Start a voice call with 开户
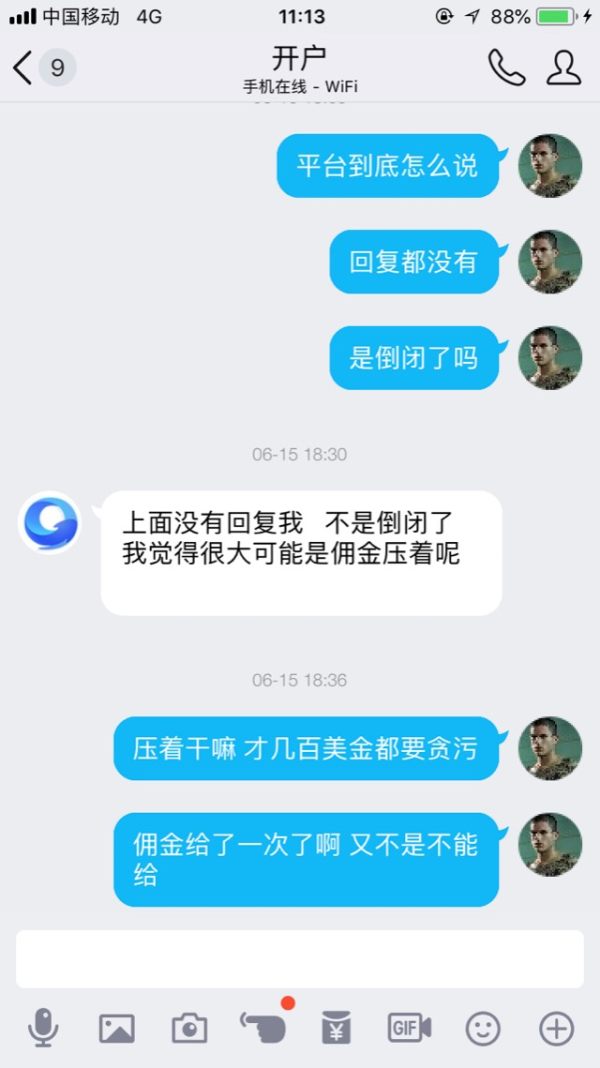The image size is (600, 1068). coord(506,68)
